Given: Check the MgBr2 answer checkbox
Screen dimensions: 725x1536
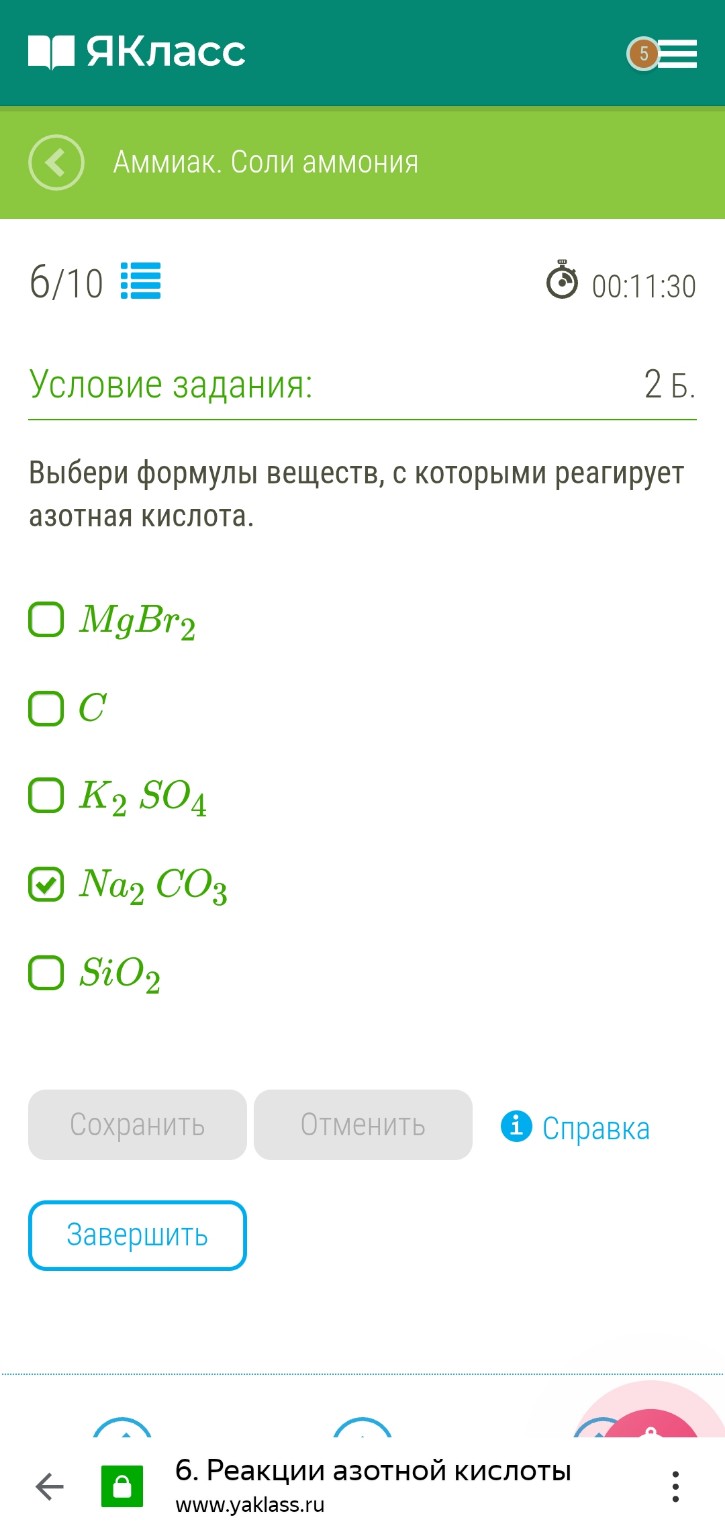Looking at the screenshot, I should [x=45, y=620].
